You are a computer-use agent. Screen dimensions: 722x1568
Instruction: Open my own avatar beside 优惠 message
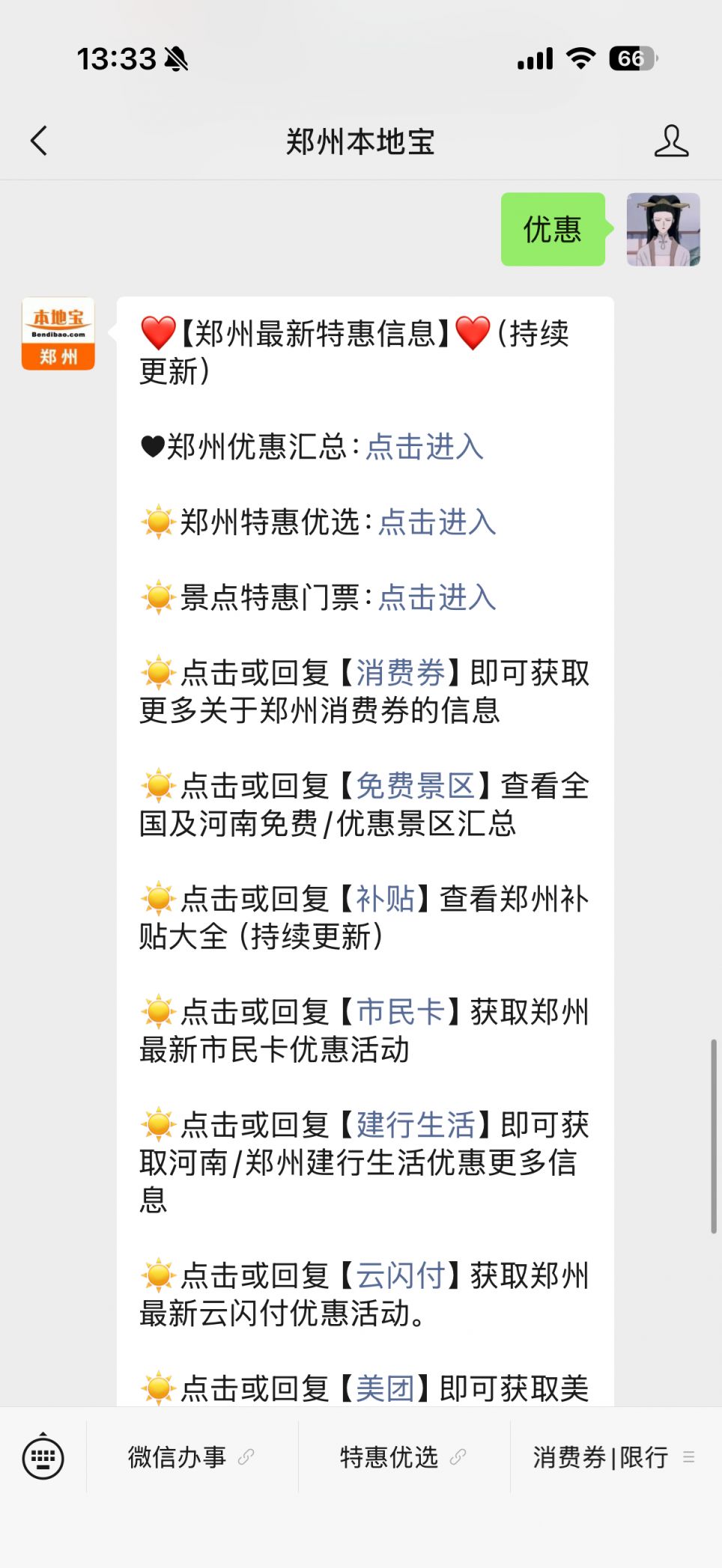point(663,230)
